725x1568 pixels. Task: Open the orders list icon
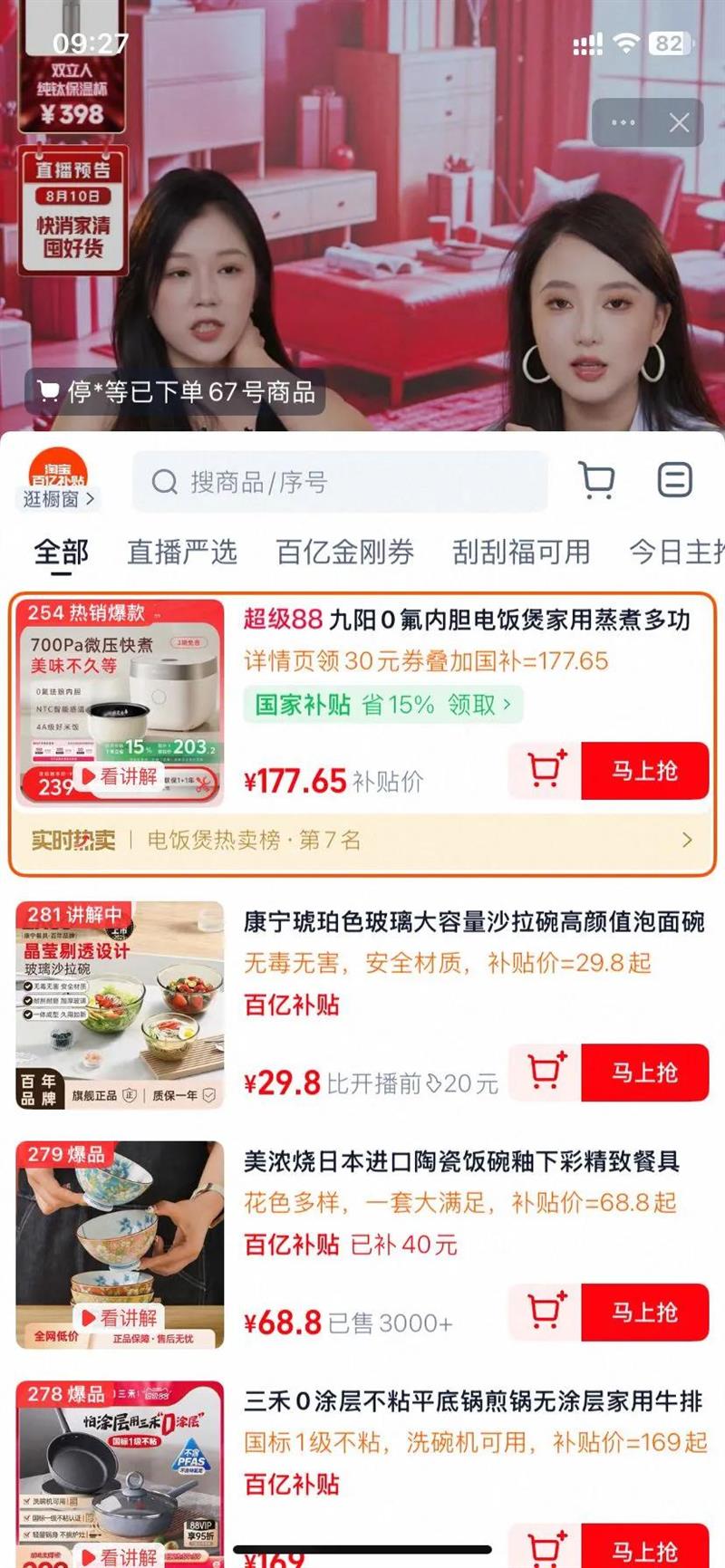coord(674,481)
